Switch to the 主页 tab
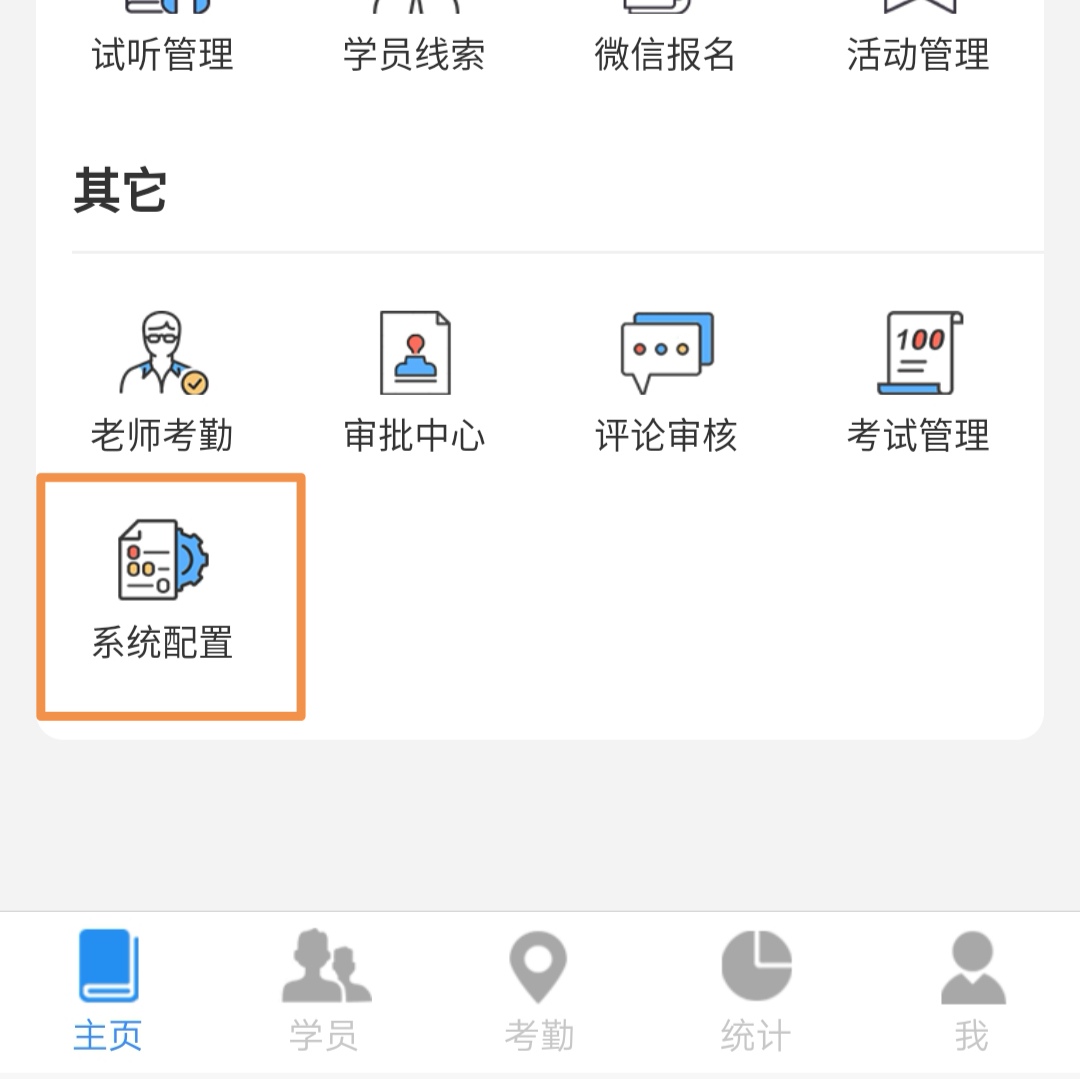Image resolution: width=1080 pixels, height=1079 pixels. (x=108, y=990)
